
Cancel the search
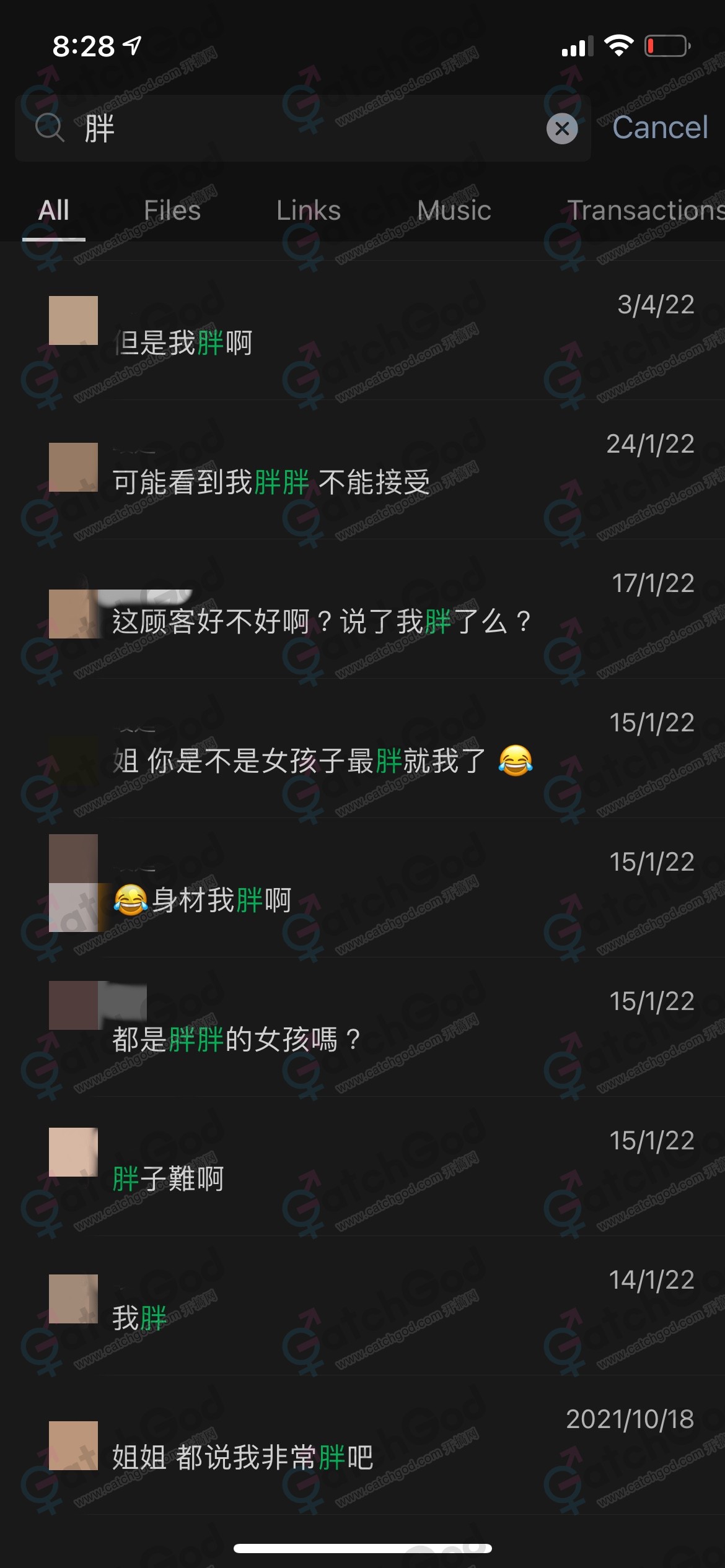pyautogui.click(x=659, y=128)
